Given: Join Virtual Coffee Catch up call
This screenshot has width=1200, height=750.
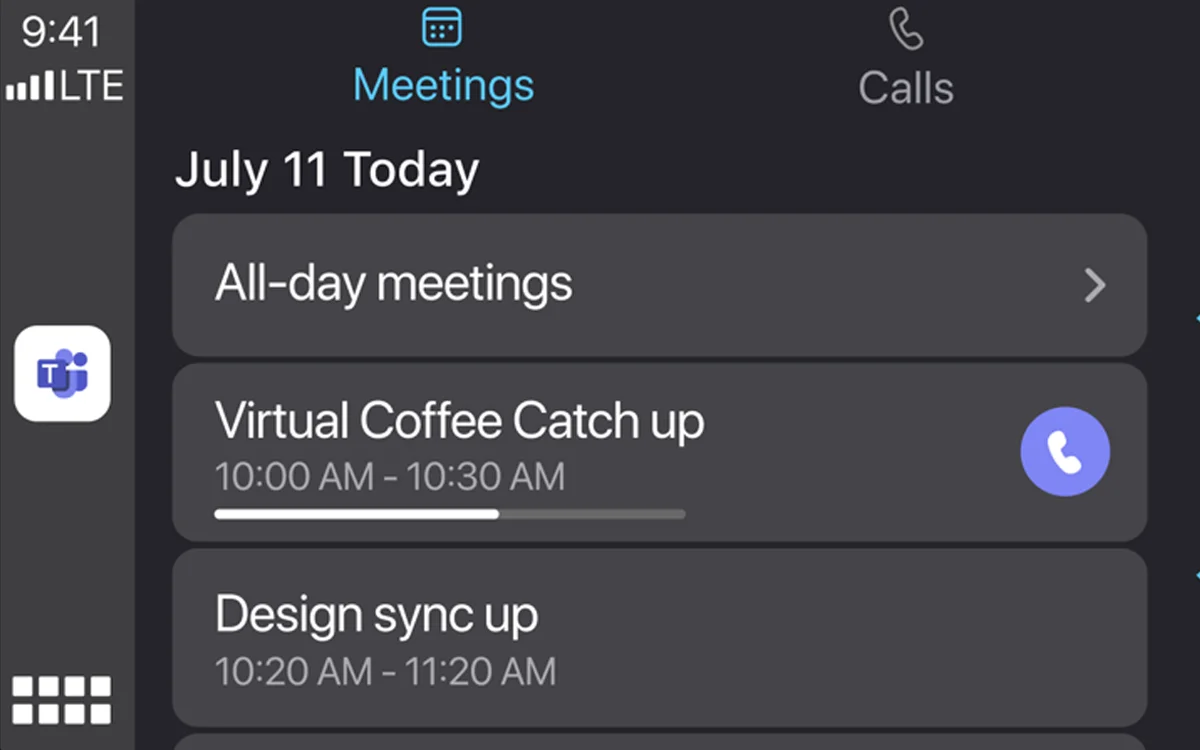Looking at the screenshot, I should (1064, 452).
